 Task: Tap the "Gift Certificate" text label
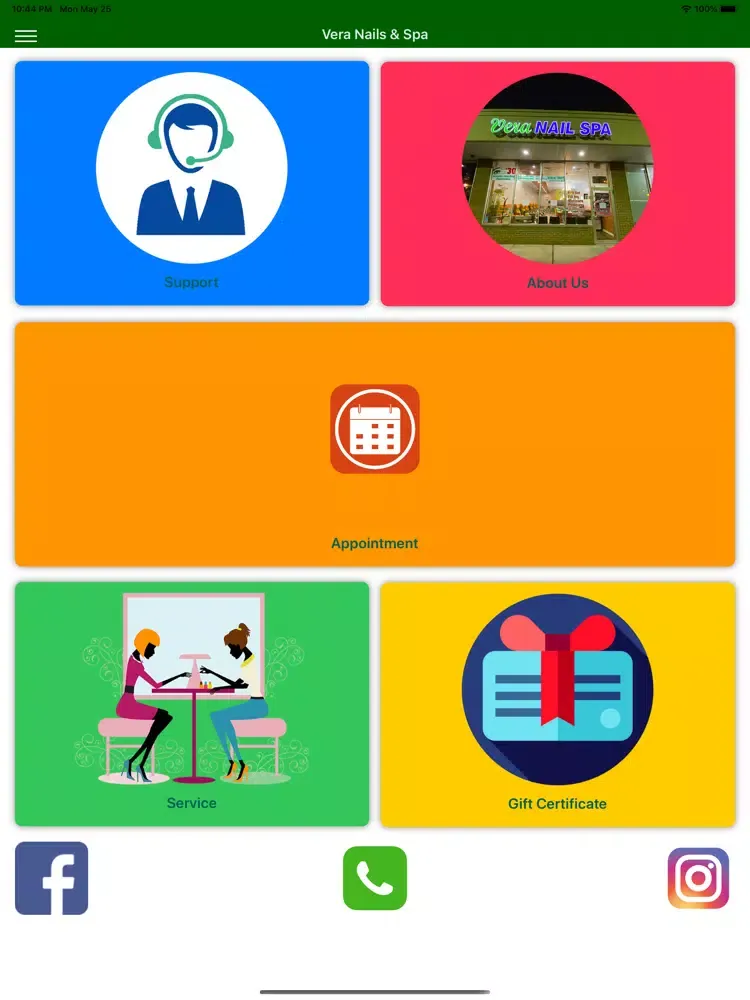tap(557, 803)
